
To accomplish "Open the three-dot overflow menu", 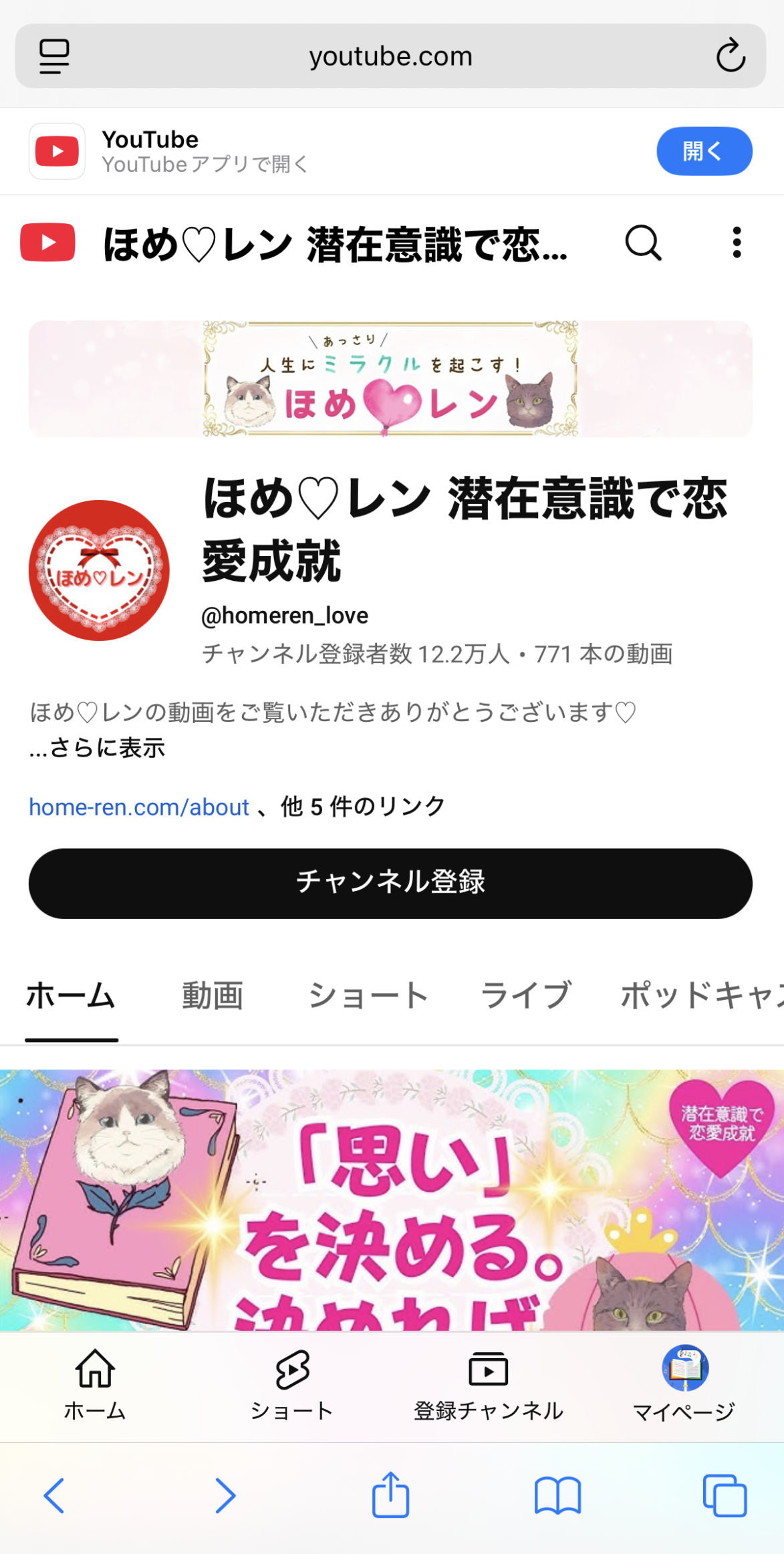I will [737, 243].
